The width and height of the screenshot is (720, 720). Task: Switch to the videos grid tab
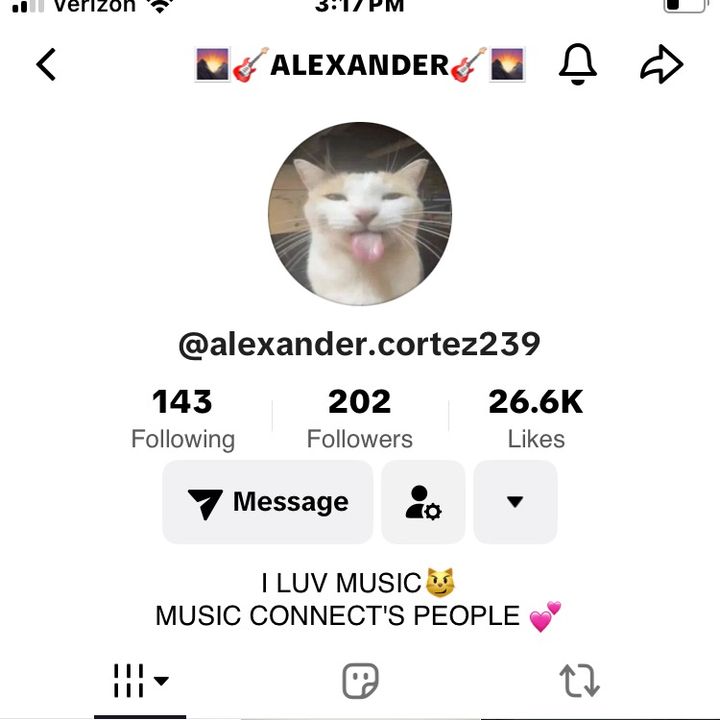pyautogui.click(x=140, y=681)
